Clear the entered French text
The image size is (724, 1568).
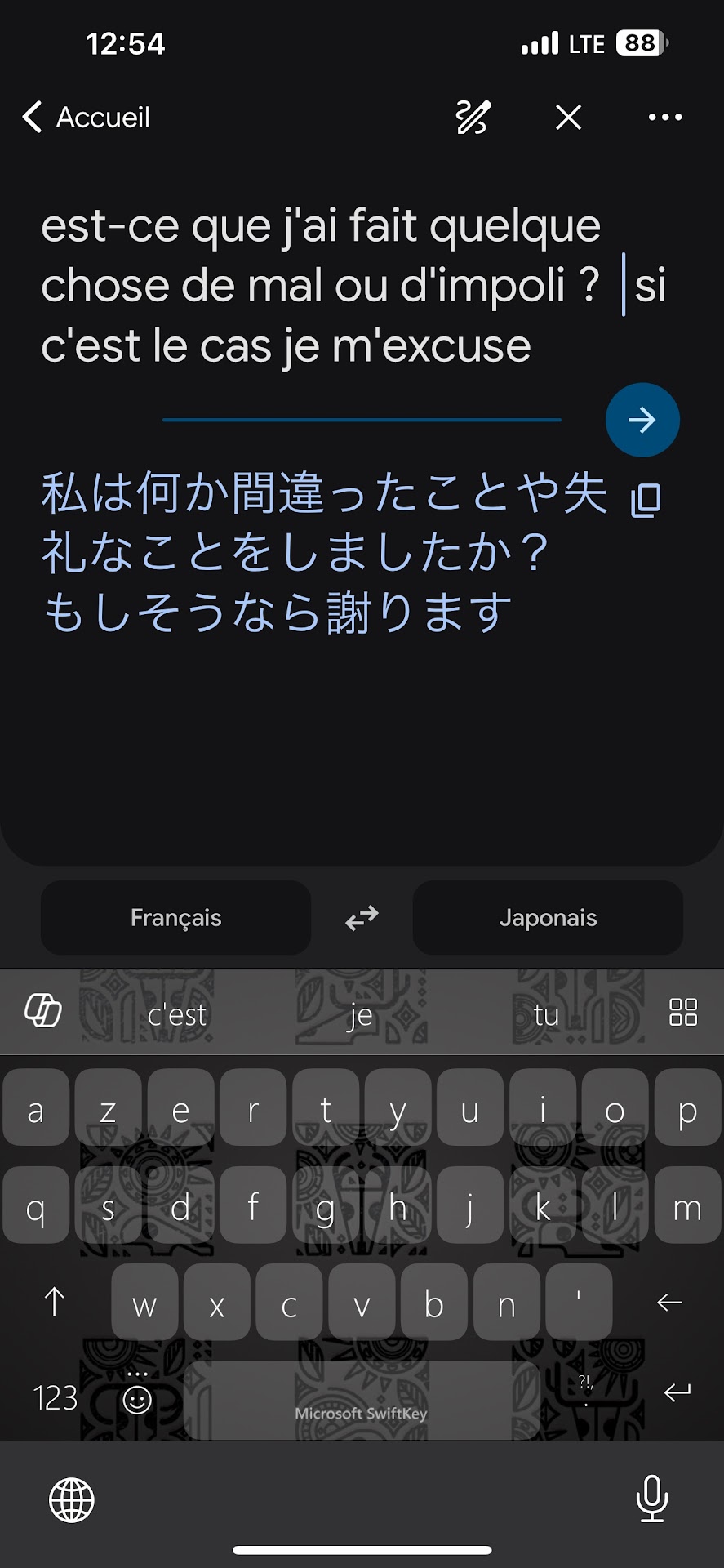(568, 118)
